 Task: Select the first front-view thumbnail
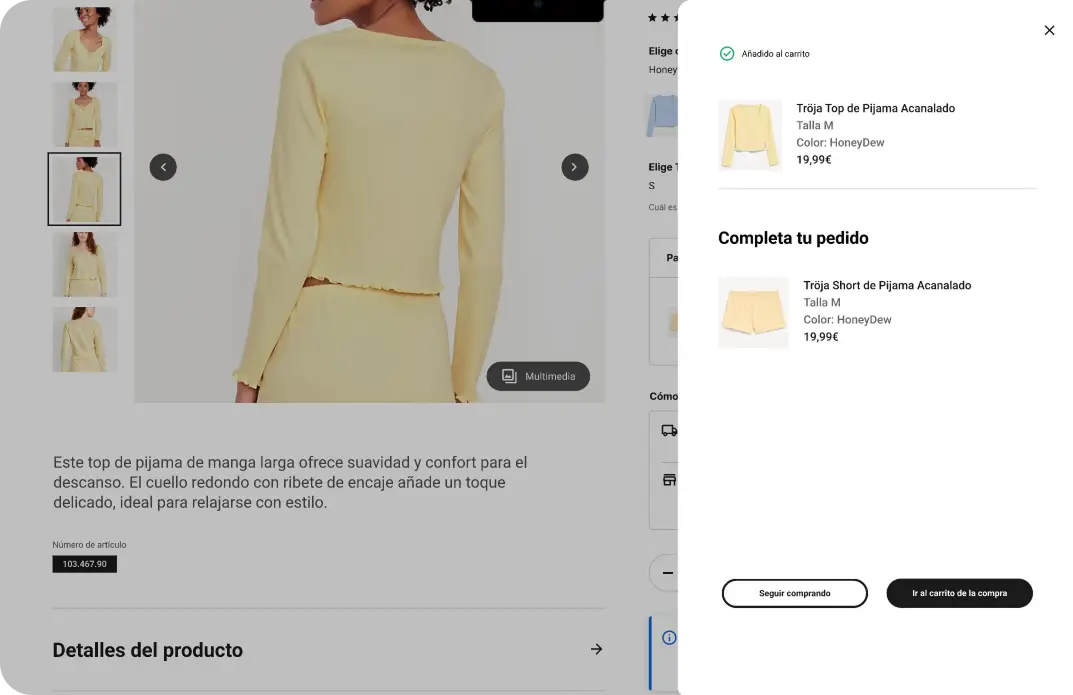click(x=84, y=39)
